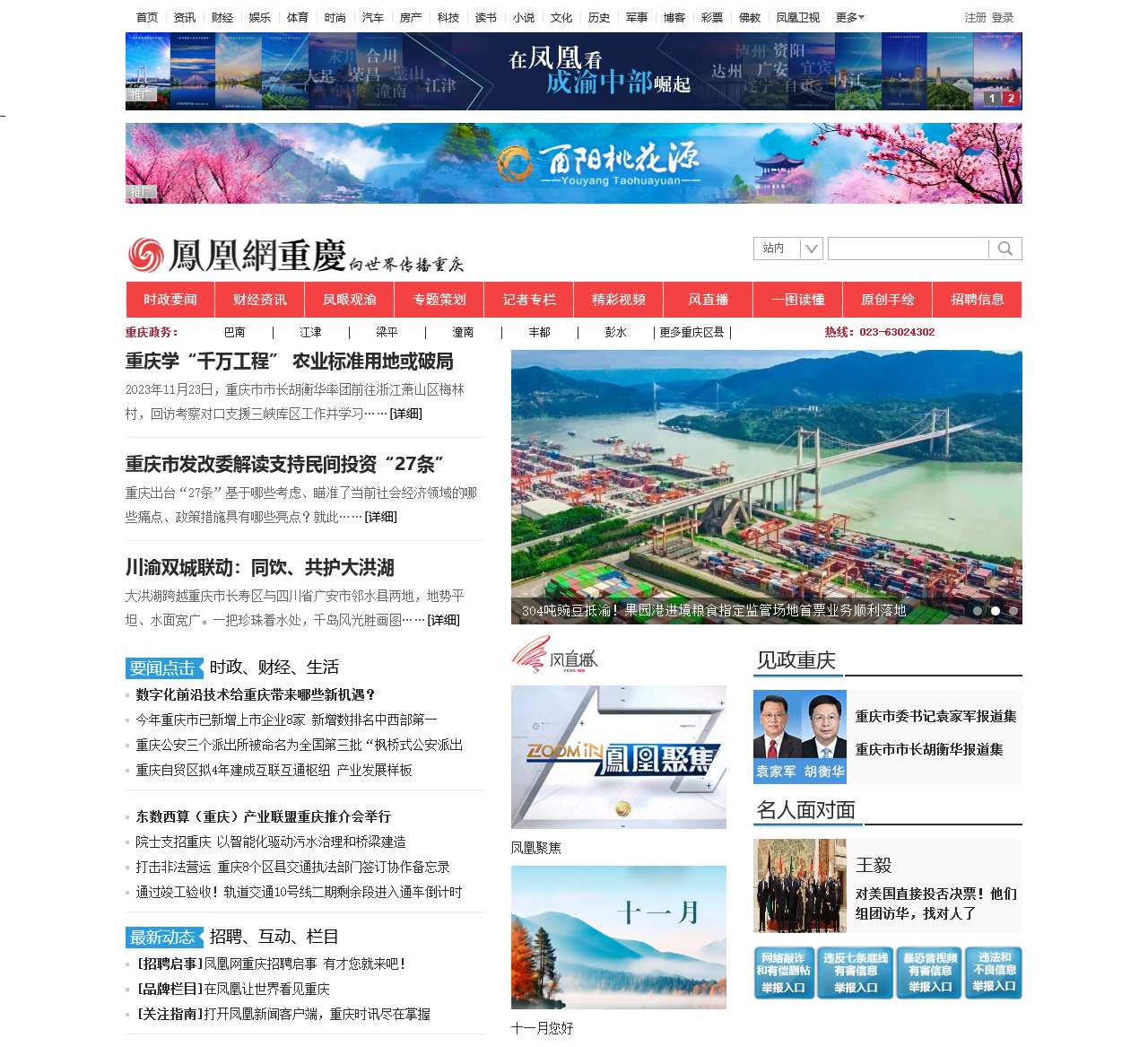
Task: Open the 果园港 port photo slide
Action: pyautogui.click(x=766, y=486)
